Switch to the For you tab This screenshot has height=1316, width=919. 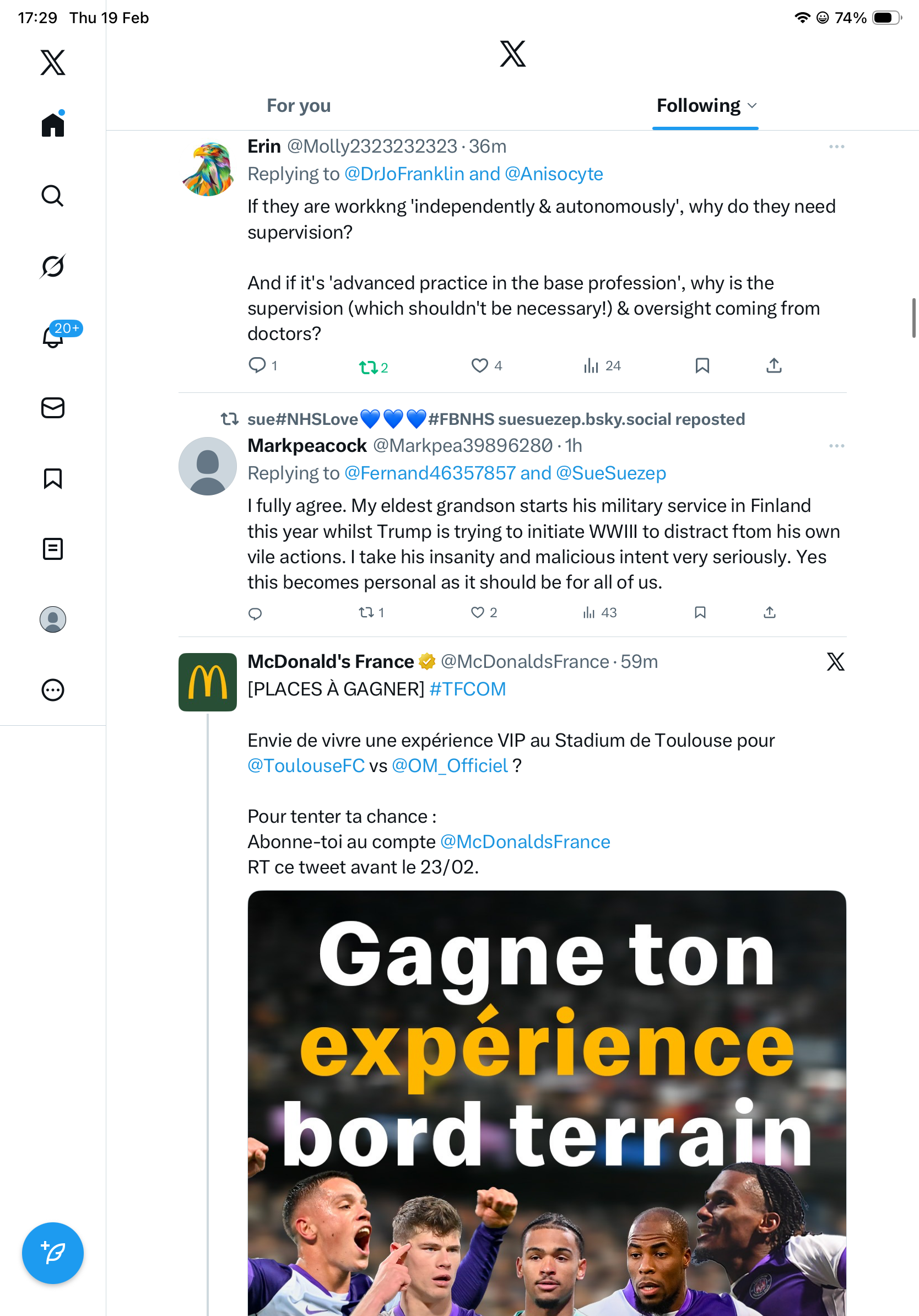(299, 106)
